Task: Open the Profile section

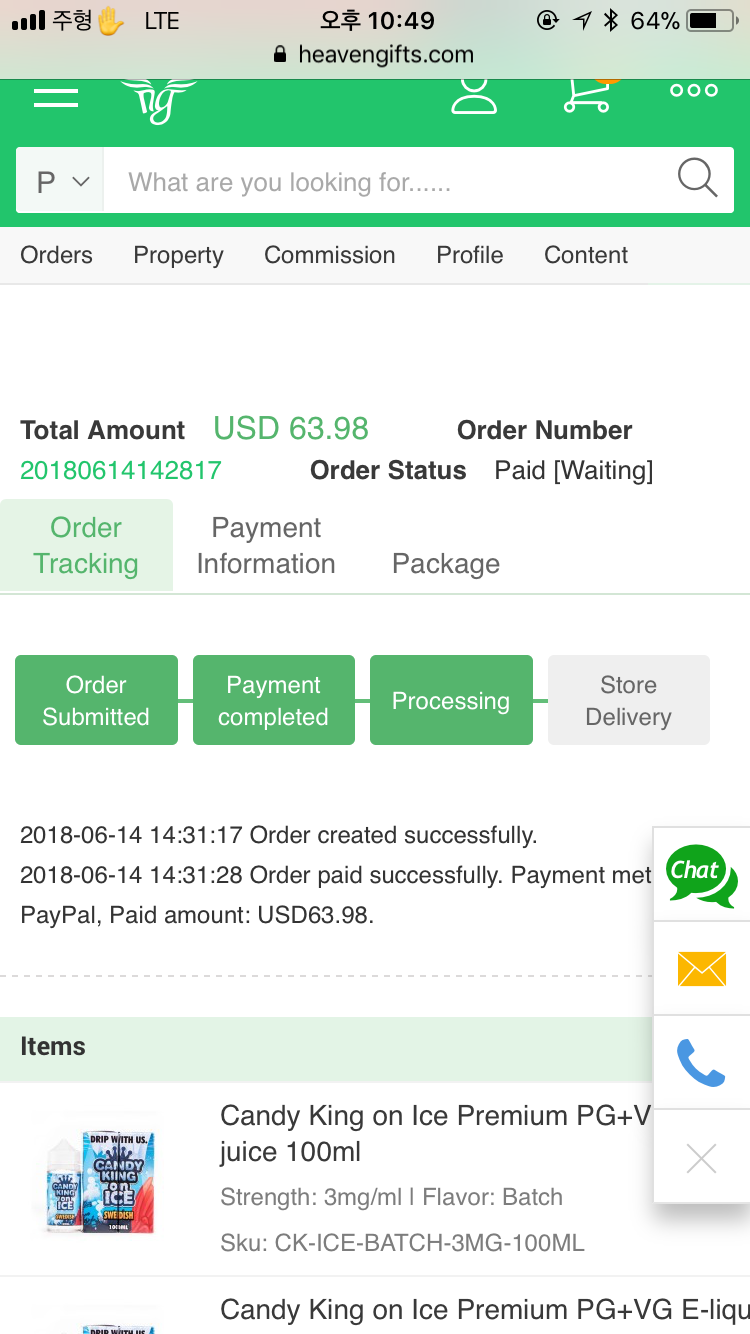Action: [x=470, y=255]
